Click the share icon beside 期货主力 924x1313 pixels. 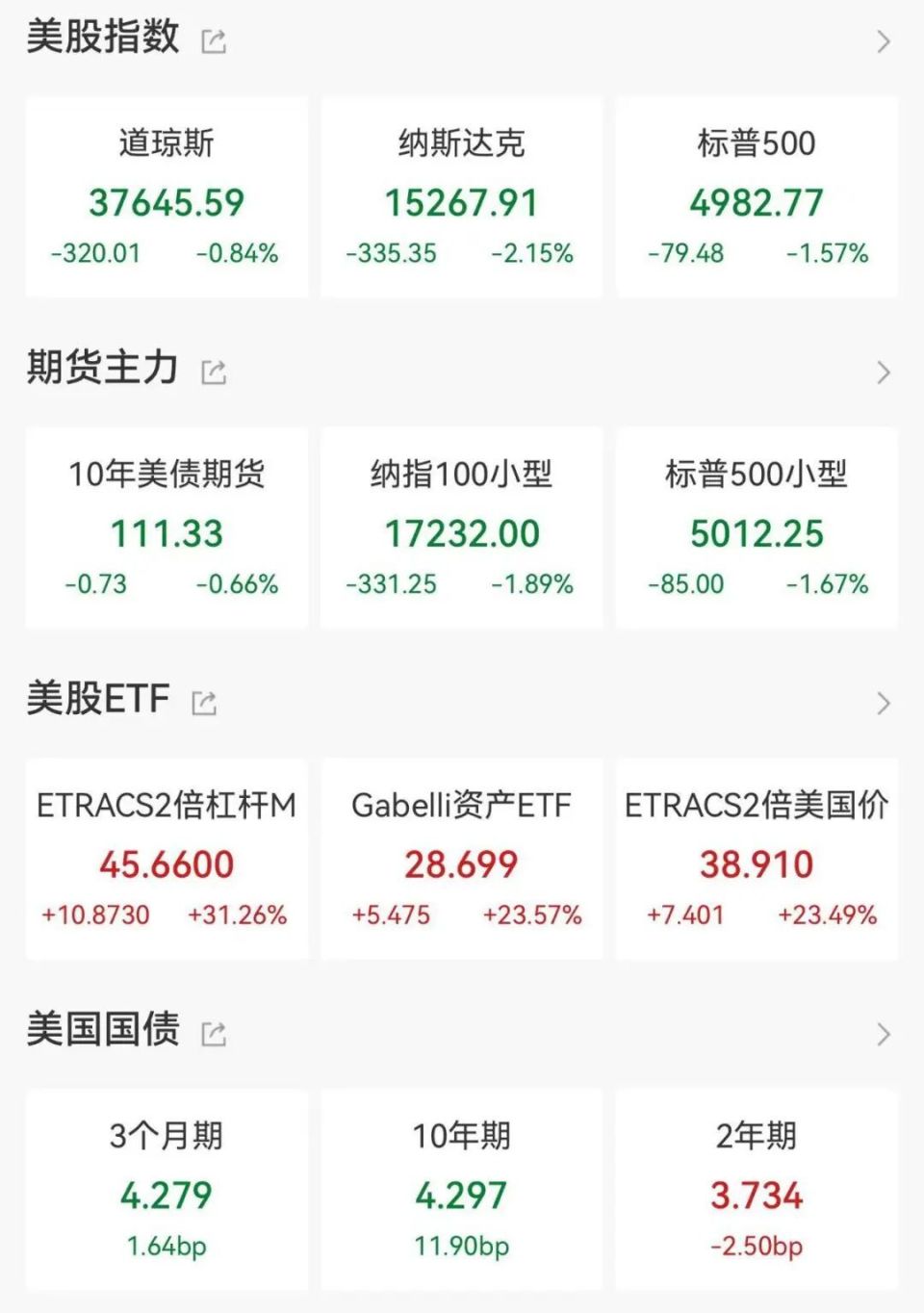(214, 371)
